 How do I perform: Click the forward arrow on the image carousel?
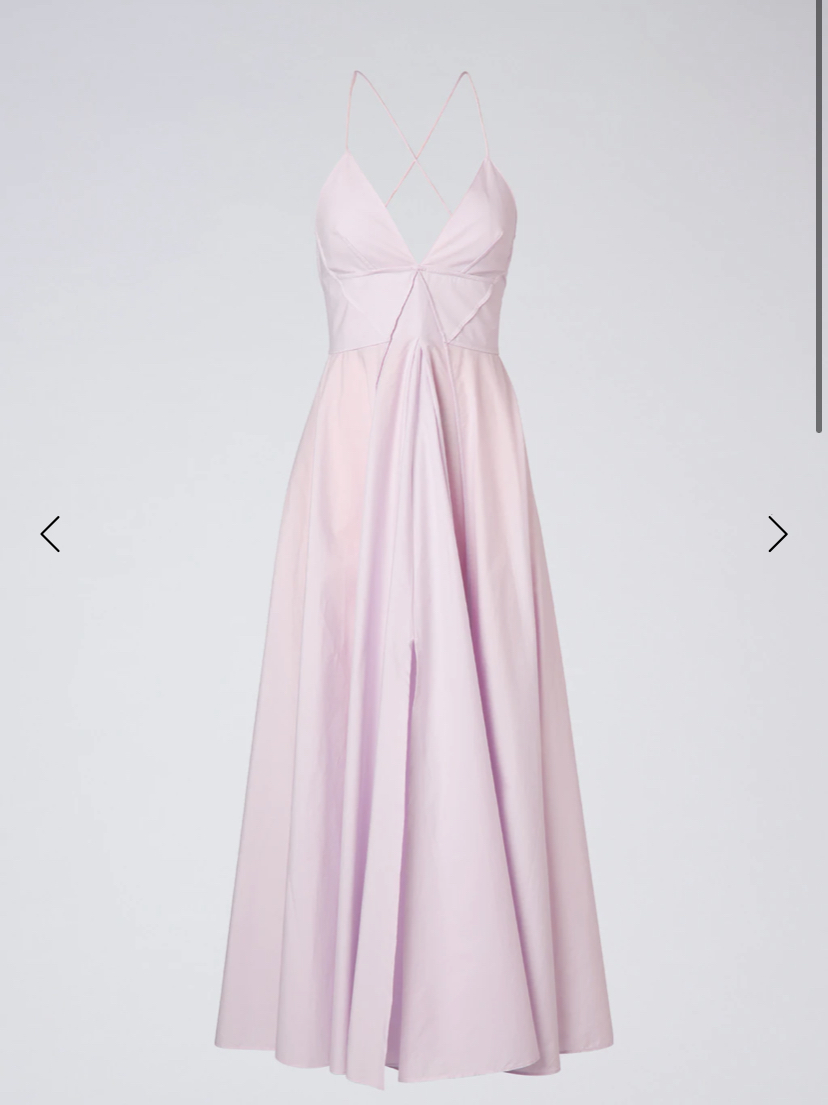(x=778, y=534)
